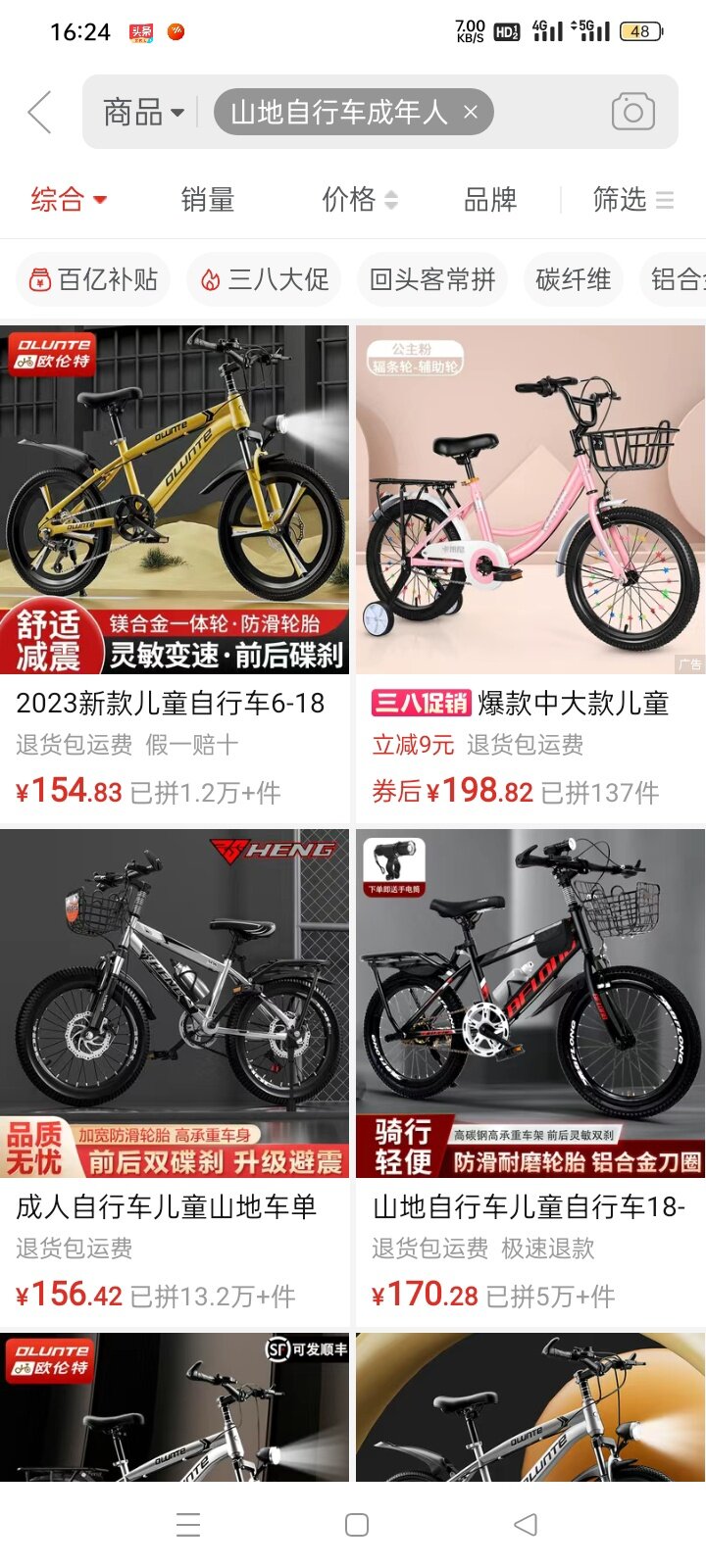Screen dimensions: 706x1568
Task: Open the 综合 sort dropdown
Action: [x=69, y=200]
